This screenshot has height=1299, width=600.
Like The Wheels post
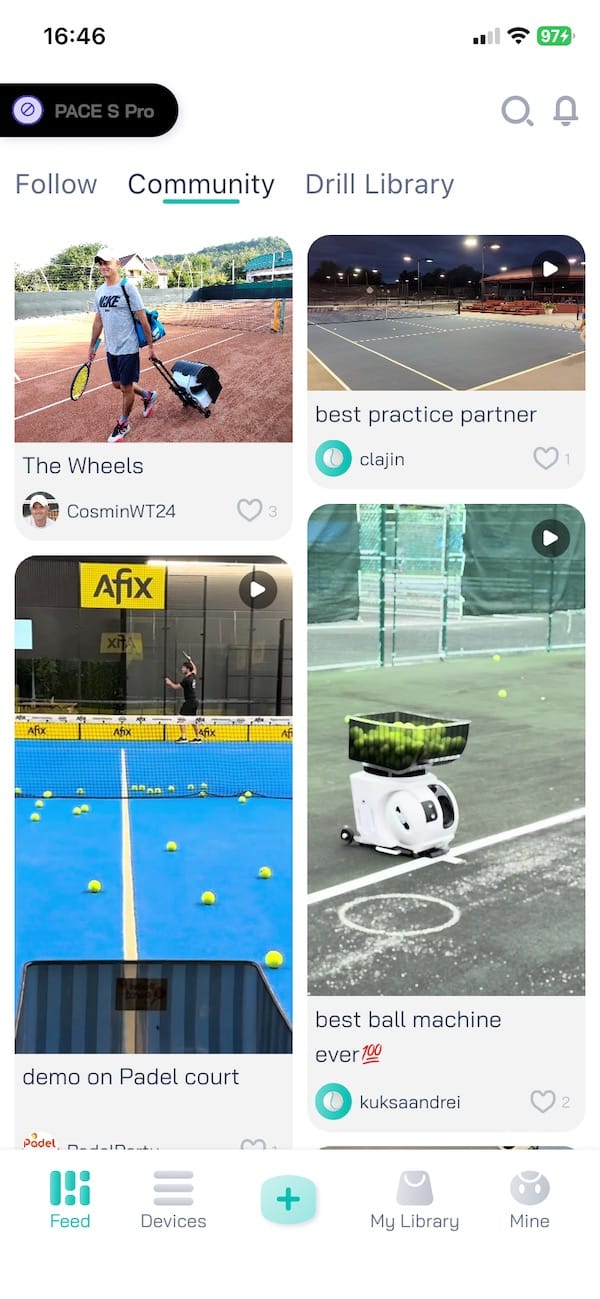click(x=250, y=511)
